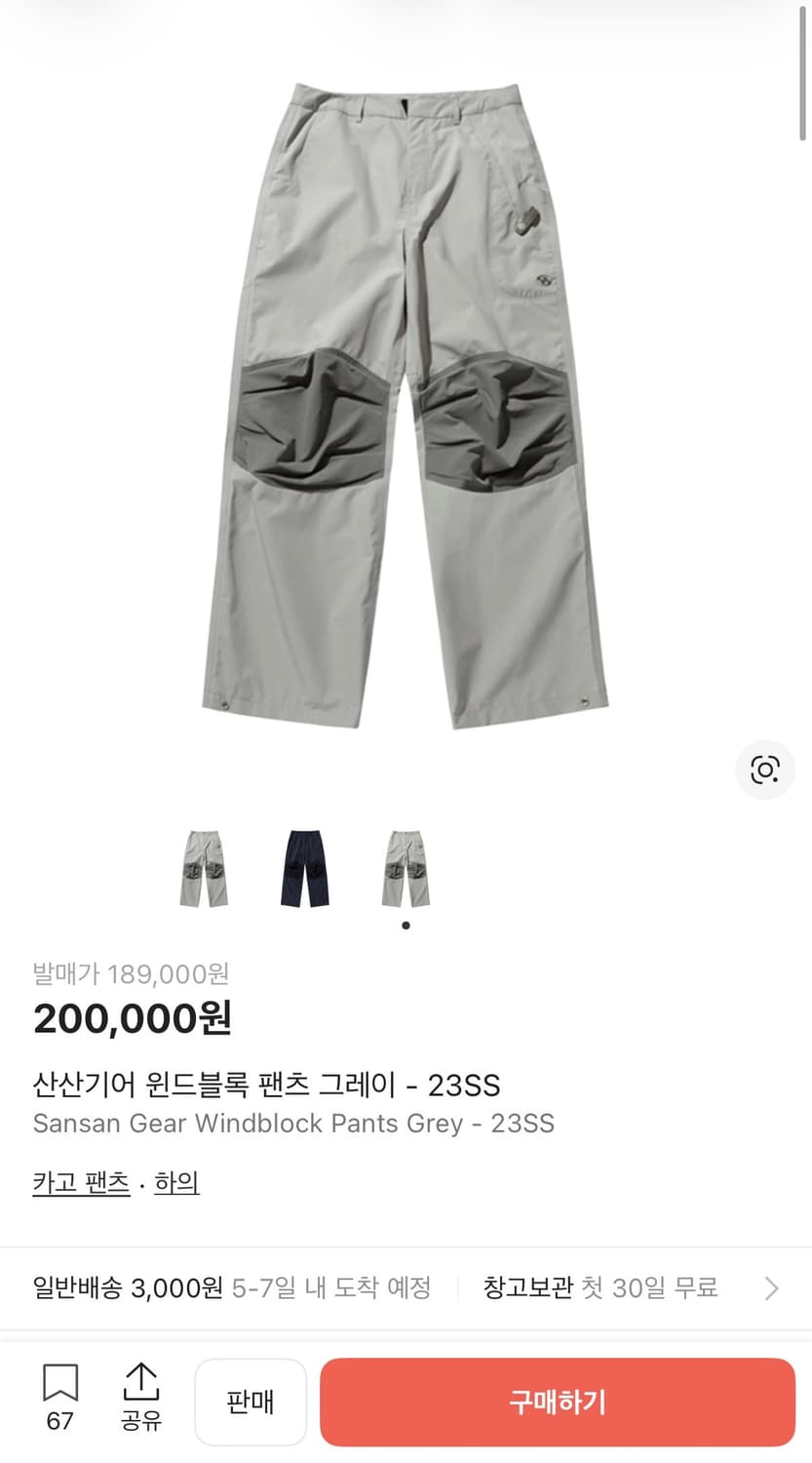Click the English name Sansan Gear Windblock Pants
The image size is (812, 1463).
coord(294,1124)
